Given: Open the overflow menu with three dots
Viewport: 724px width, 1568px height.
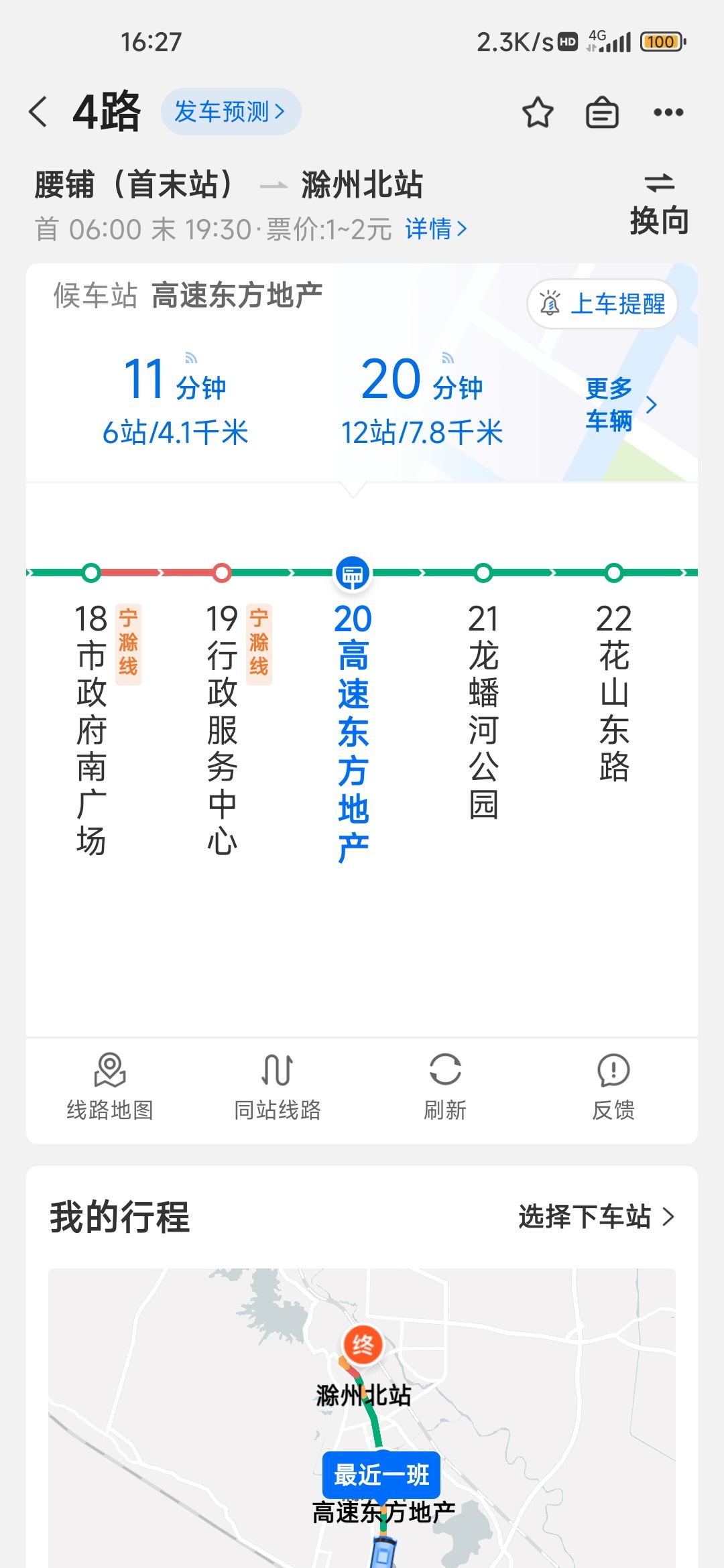Looking at the screenshot, I should click(668, 113).
